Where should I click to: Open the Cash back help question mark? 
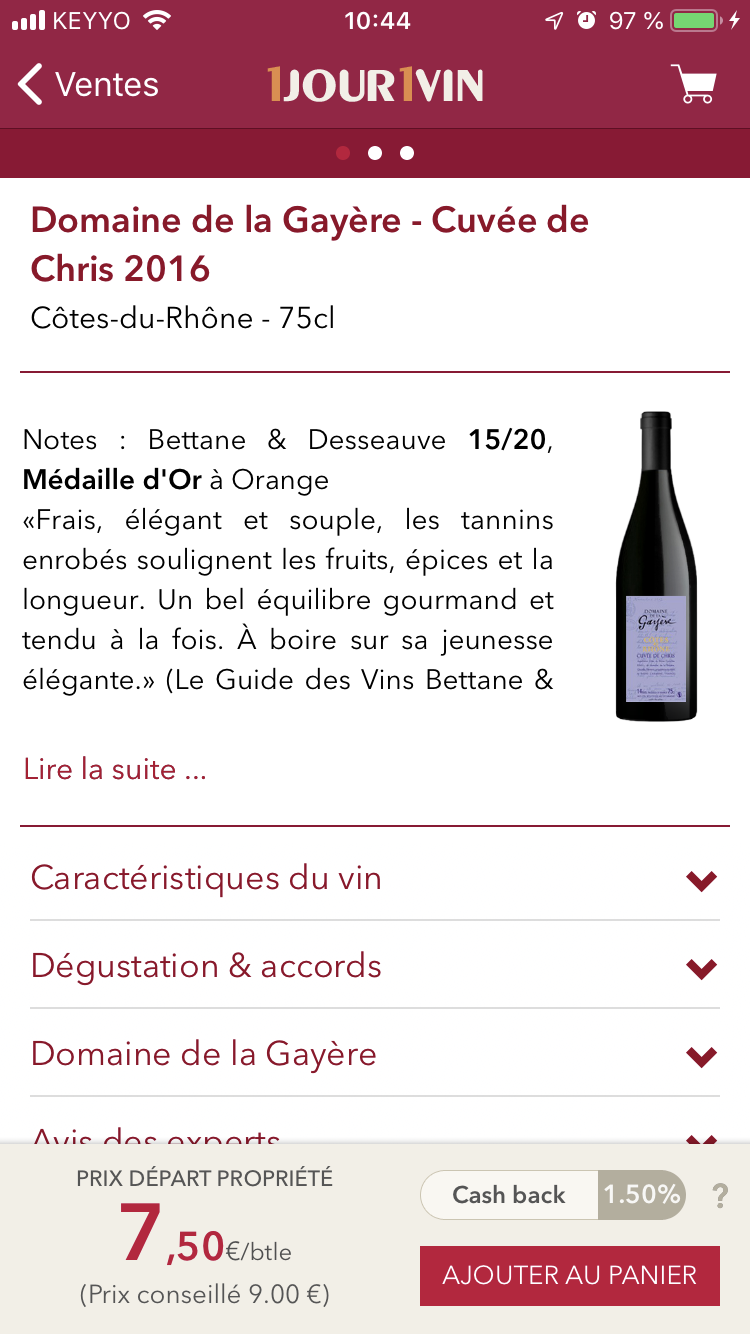coord(719,1196)
